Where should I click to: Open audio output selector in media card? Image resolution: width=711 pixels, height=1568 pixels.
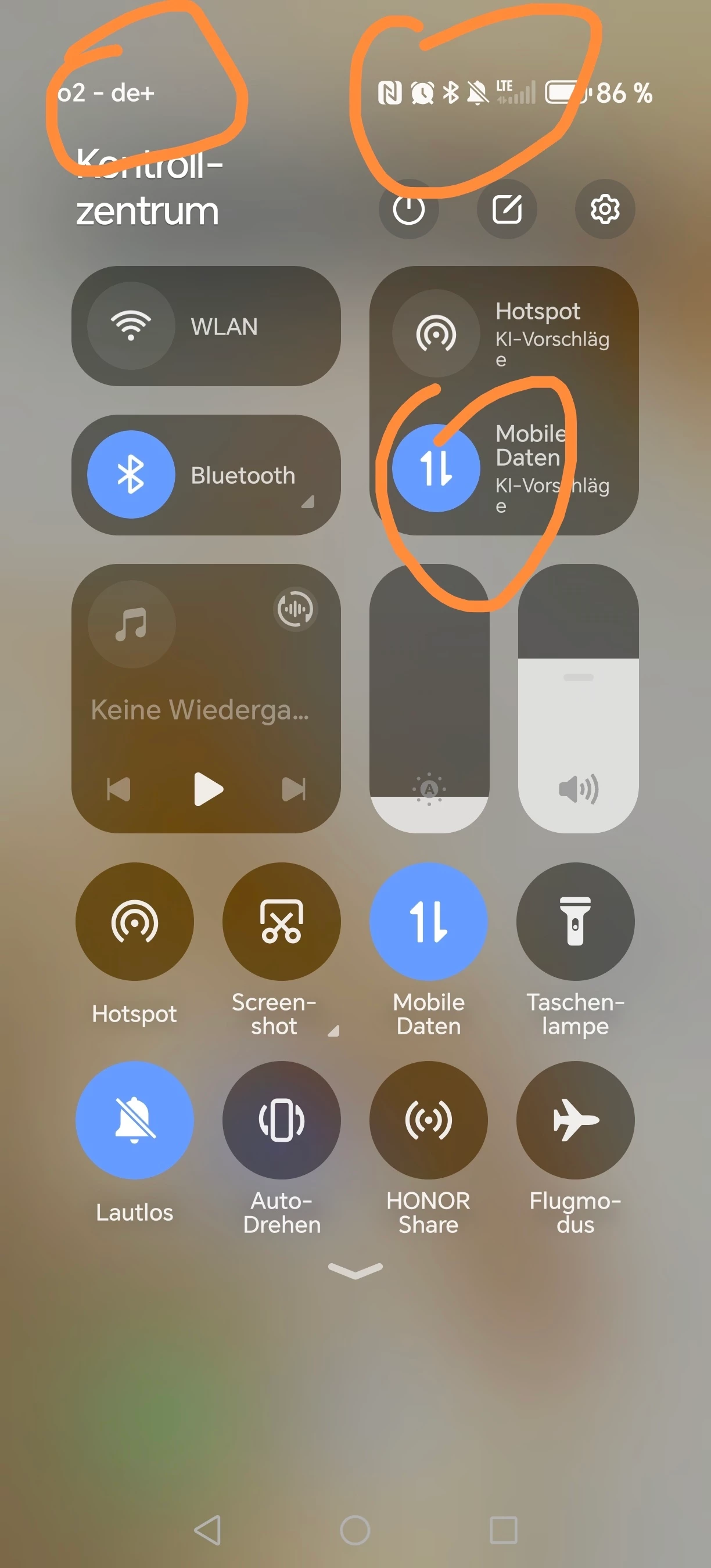[x=295, y=608]
